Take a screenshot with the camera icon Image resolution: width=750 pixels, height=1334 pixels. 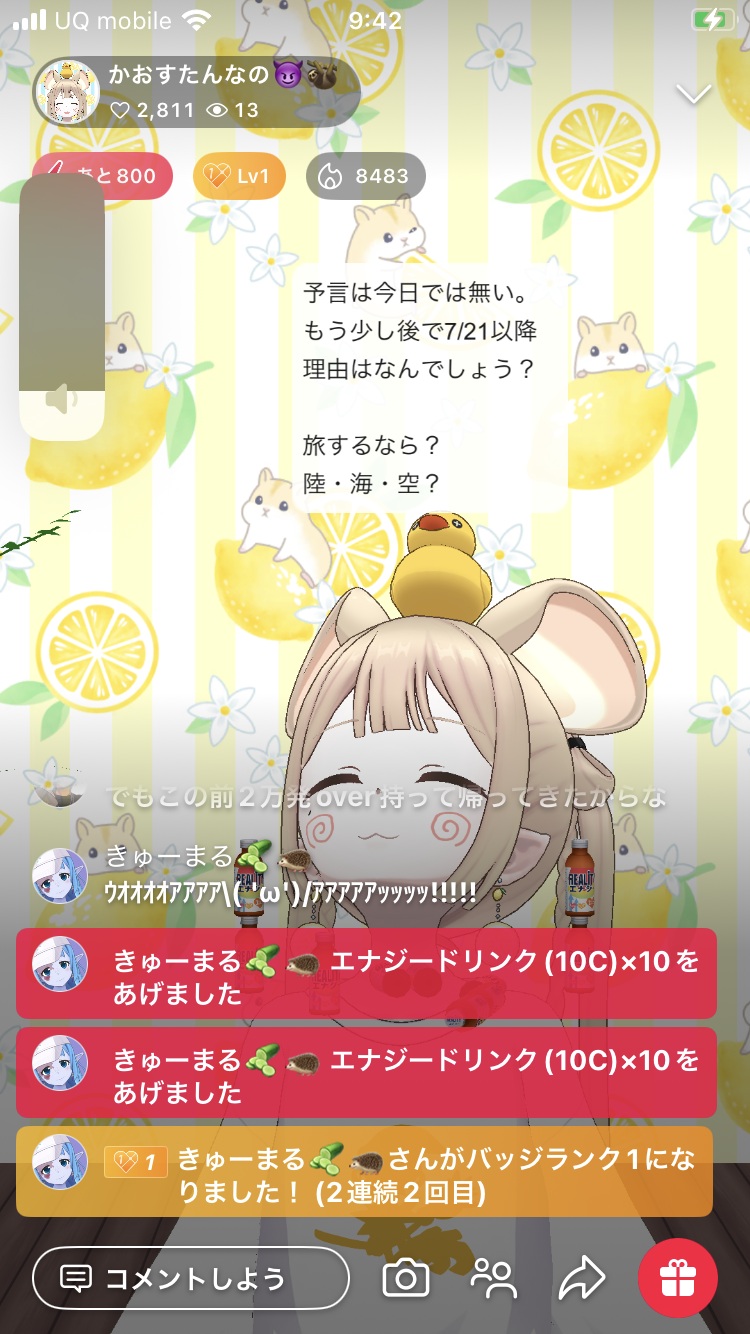[x=406, y=1278]
